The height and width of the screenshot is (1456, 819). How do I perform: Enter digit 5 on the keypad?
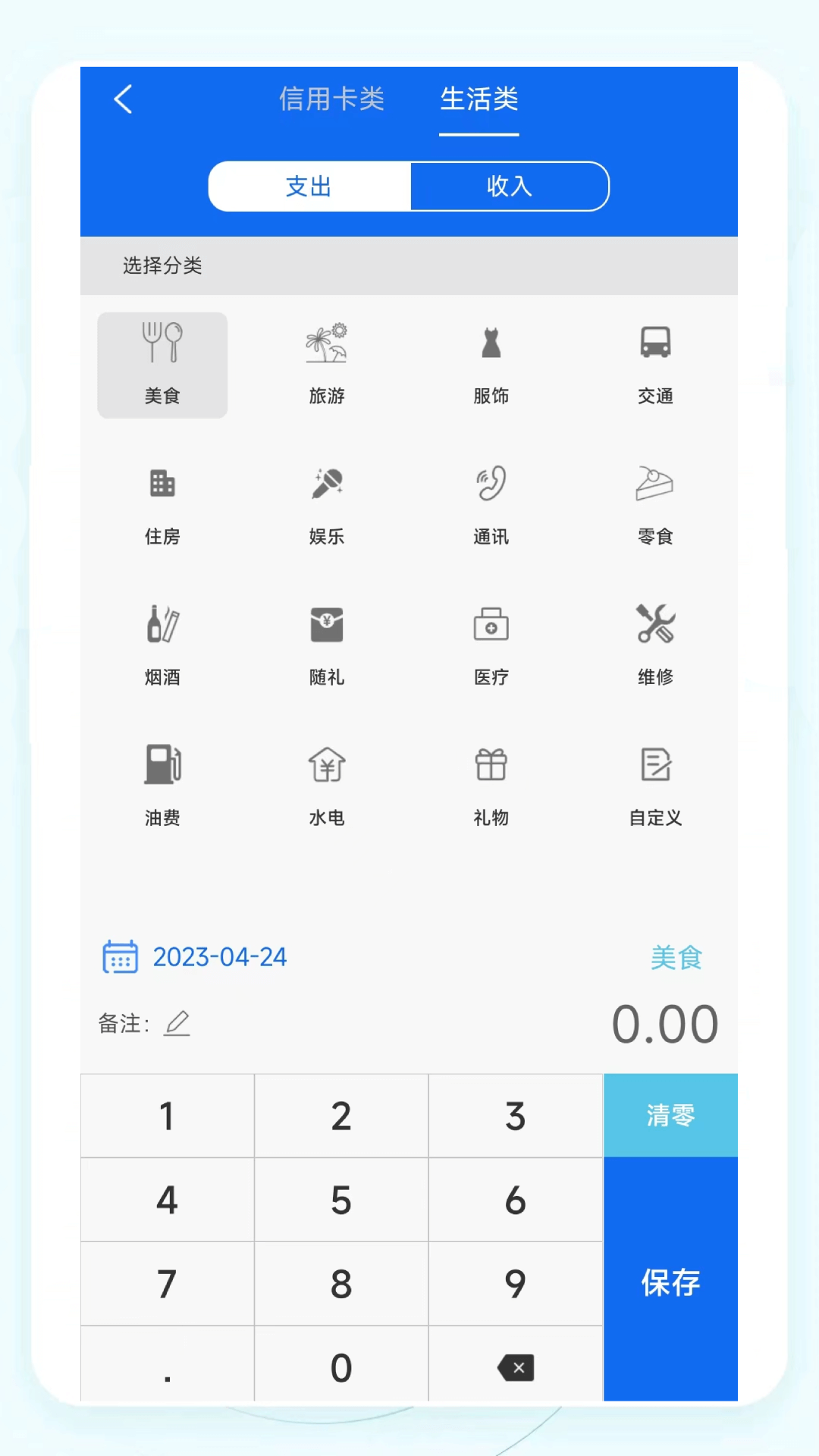(x=341, y=1200)
